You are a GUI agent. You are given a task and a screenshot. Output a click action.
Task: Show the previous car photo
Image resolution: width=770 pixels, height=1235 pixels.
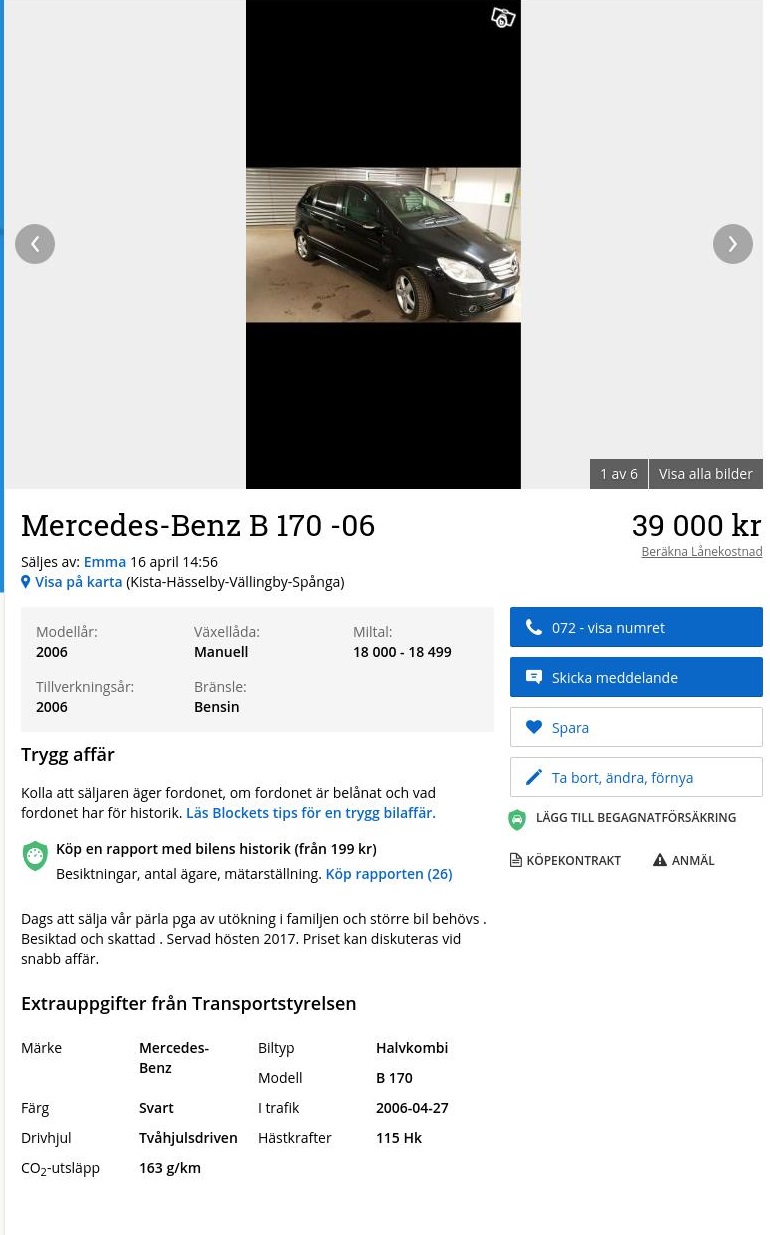tap(35, 244)
